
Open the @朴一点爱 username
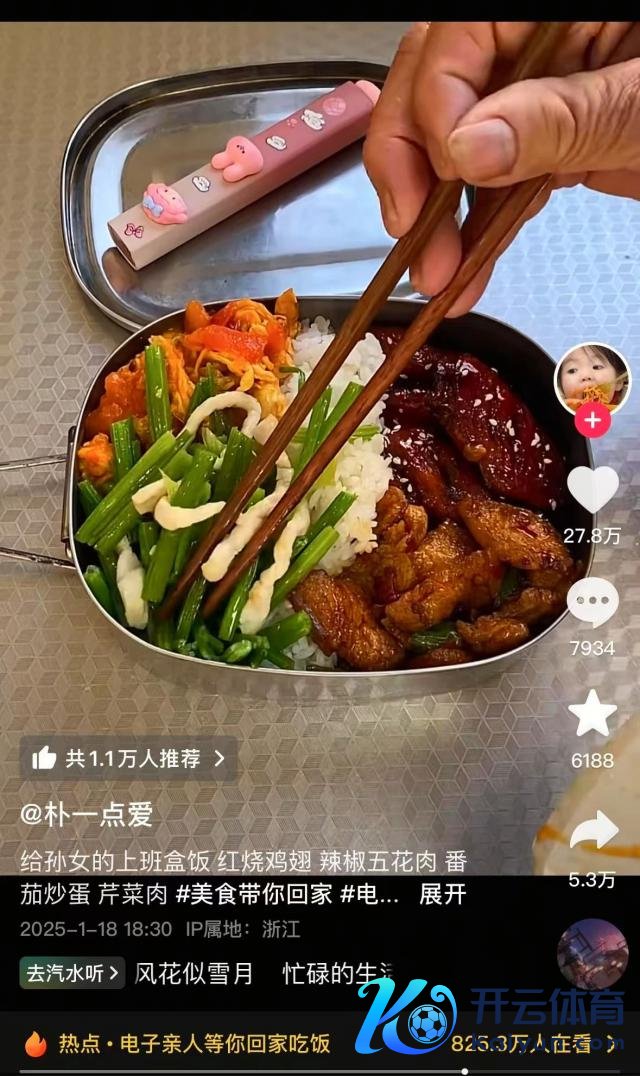point(87,814)
